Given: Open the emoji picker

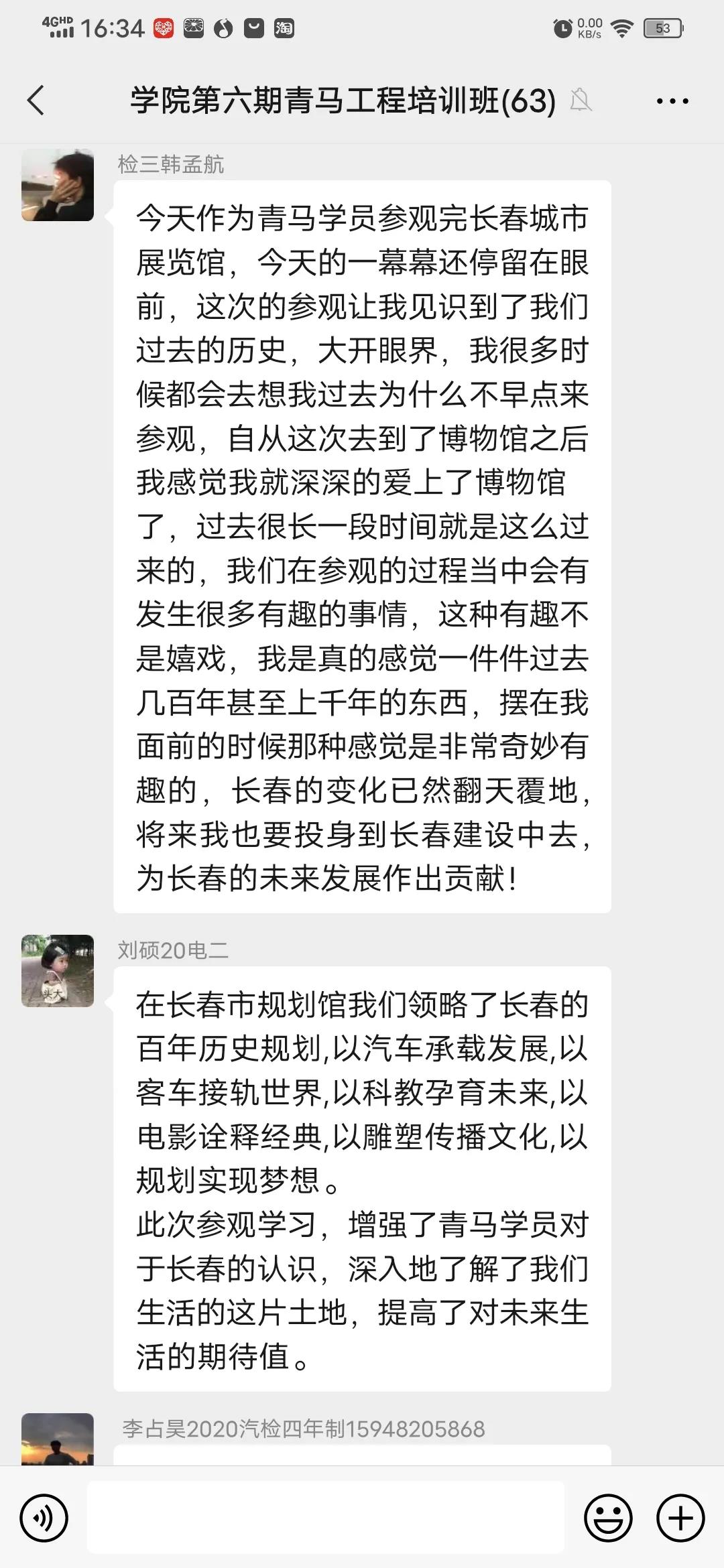Looking at the screenshot, I should click(608, 1518).
